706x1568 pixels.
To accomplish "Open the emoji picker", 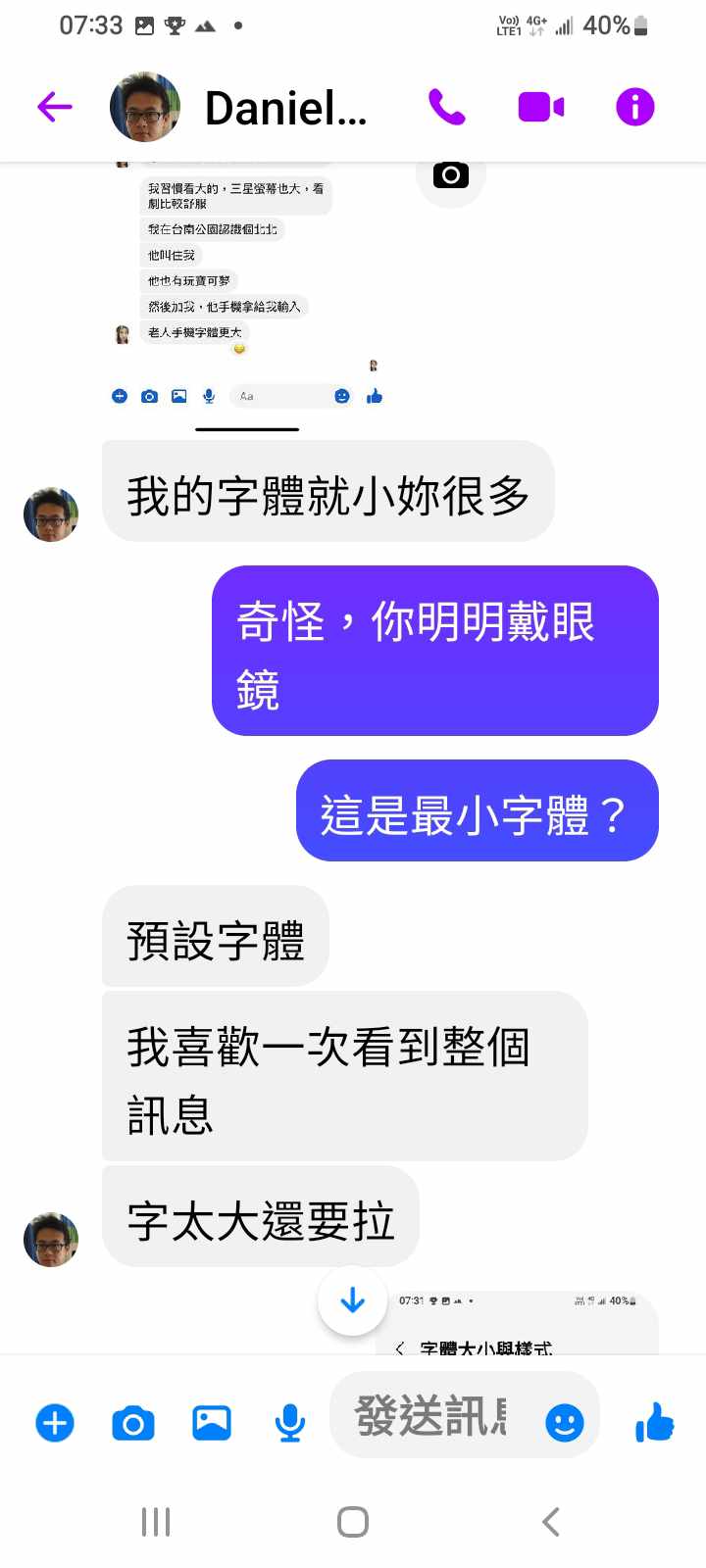I will (x=564, y=1422).
